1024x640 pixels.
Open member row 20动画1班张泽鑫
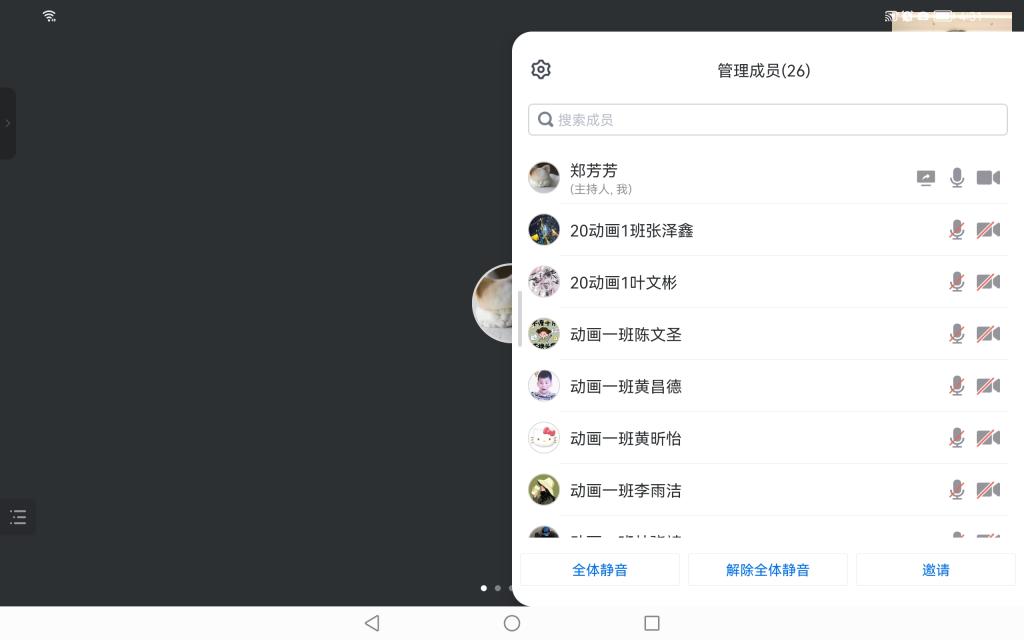point(631,230)
